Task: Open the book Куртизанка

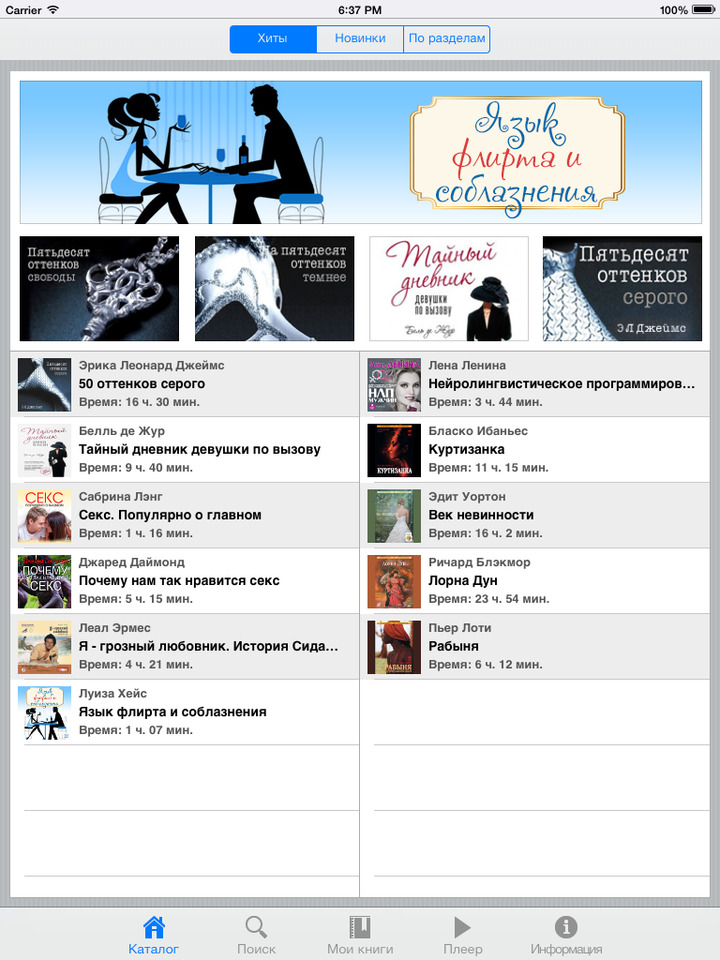Action: tap(535, 449)
